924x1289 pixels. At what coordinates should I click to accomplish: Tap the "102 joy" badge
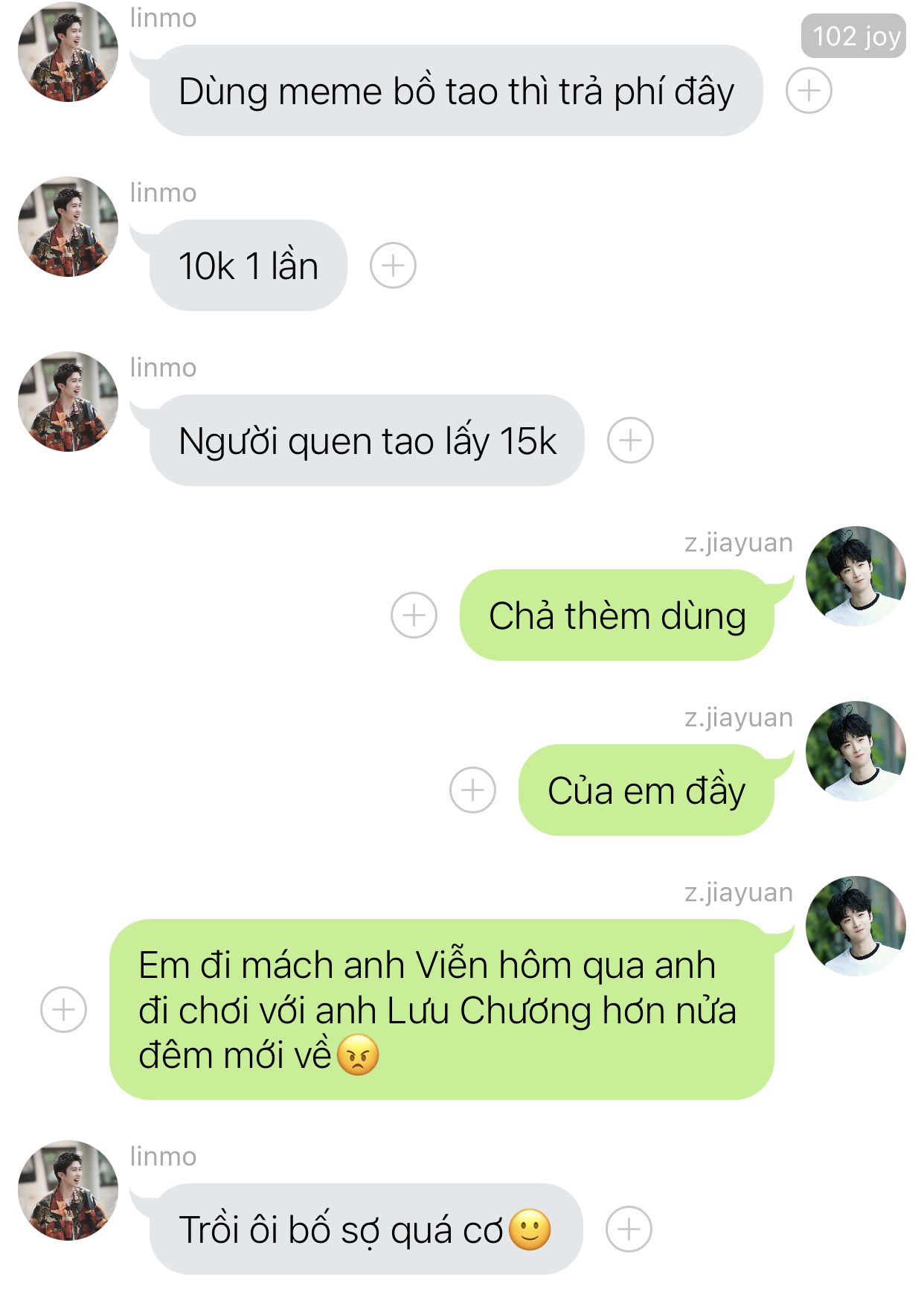(x=853, y=36)
